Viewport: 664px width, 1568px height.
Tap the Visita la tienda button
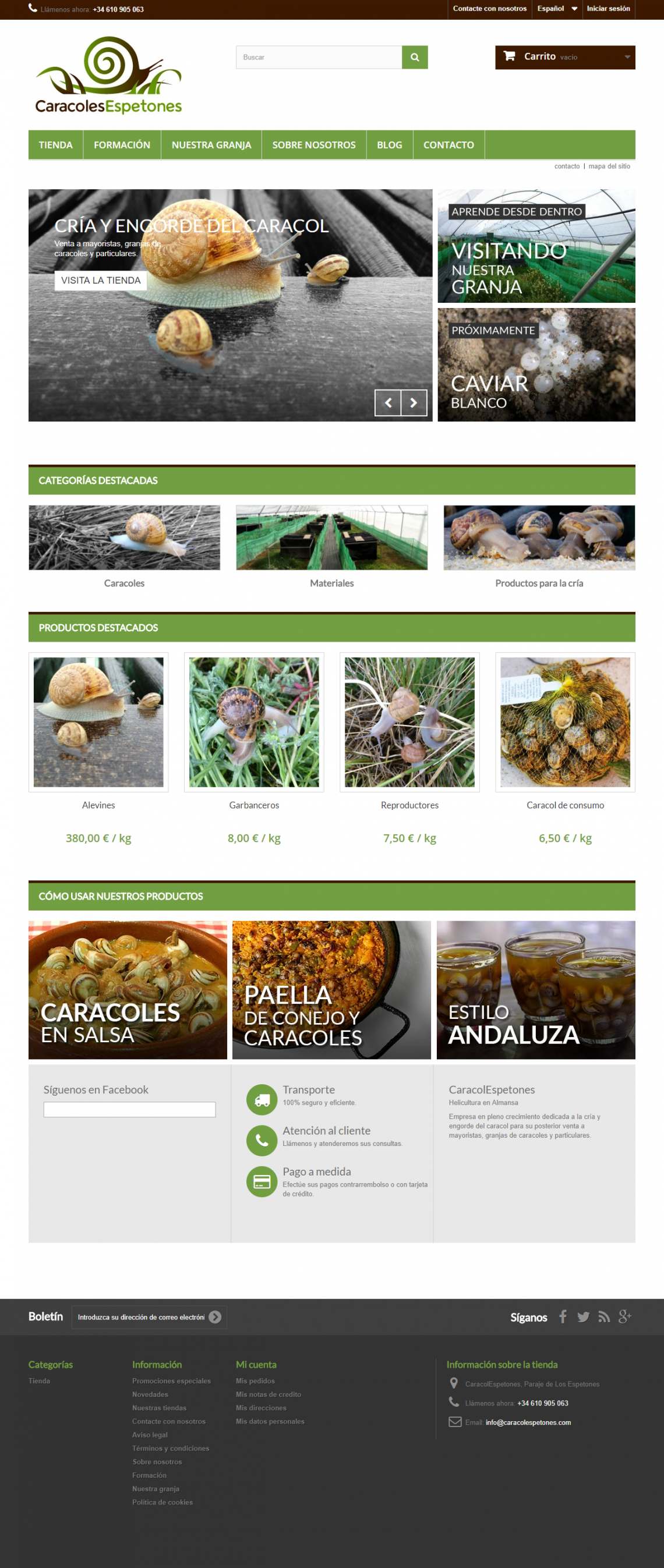click(x=101, y=280)
